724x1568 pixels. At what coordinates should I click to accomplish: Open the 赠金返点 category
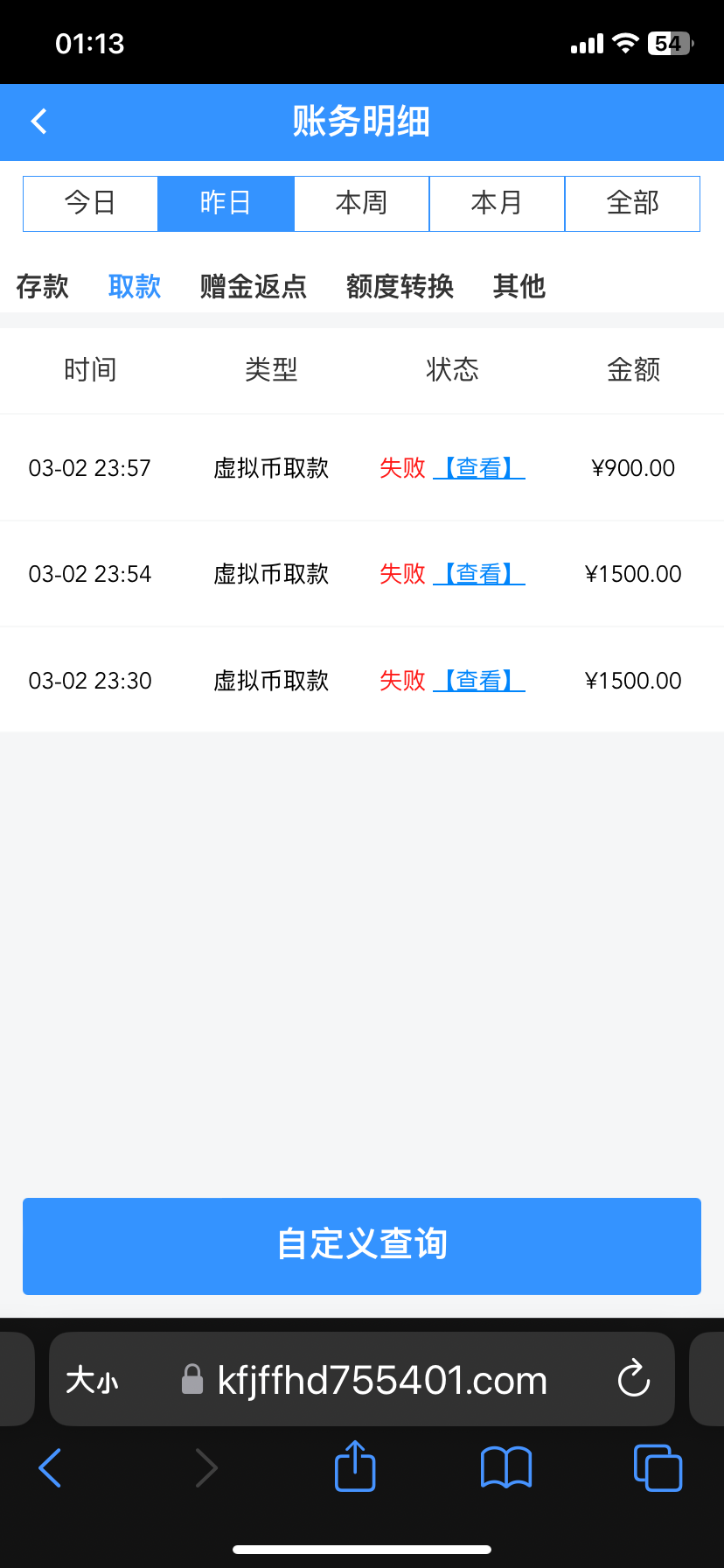pos(254,286)
